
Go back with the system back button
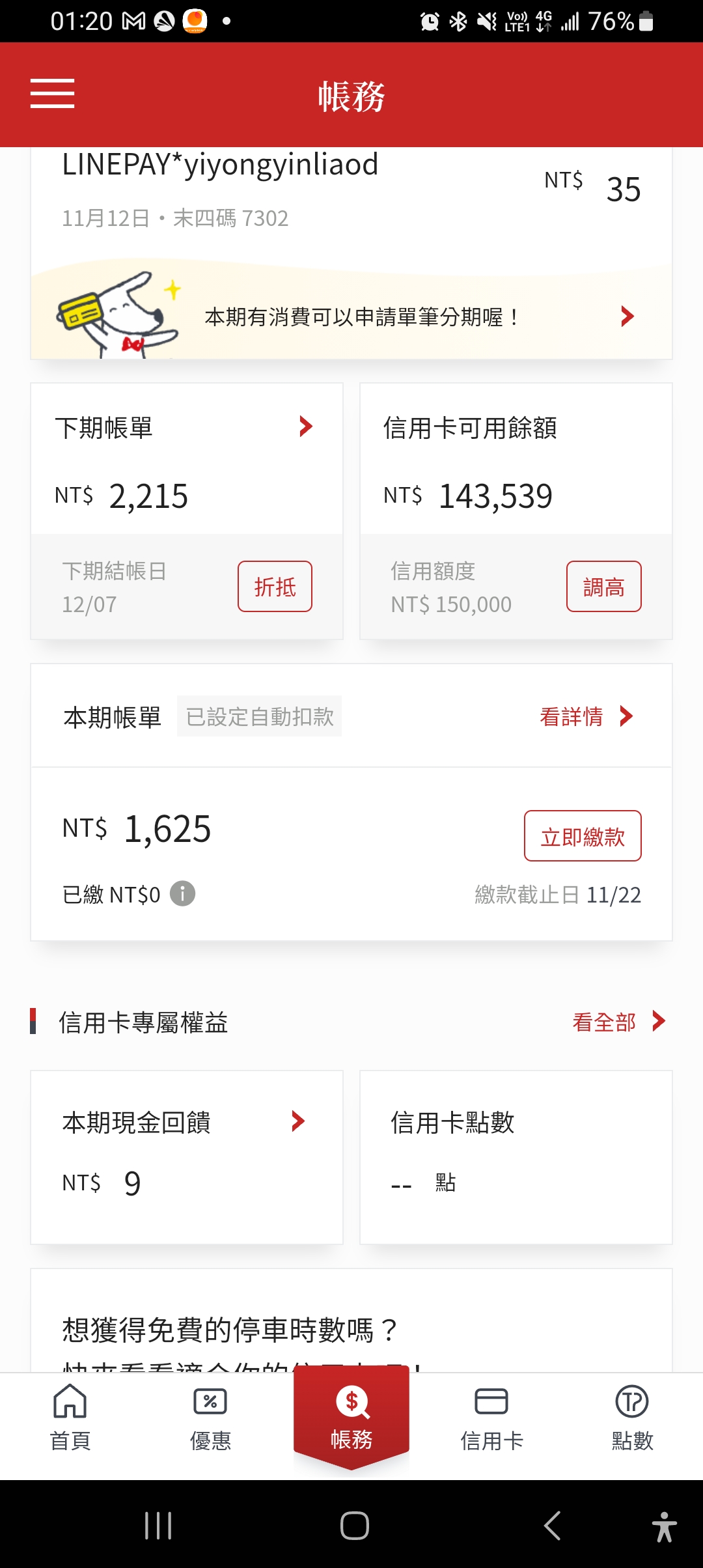click(x=552, y=1525)
